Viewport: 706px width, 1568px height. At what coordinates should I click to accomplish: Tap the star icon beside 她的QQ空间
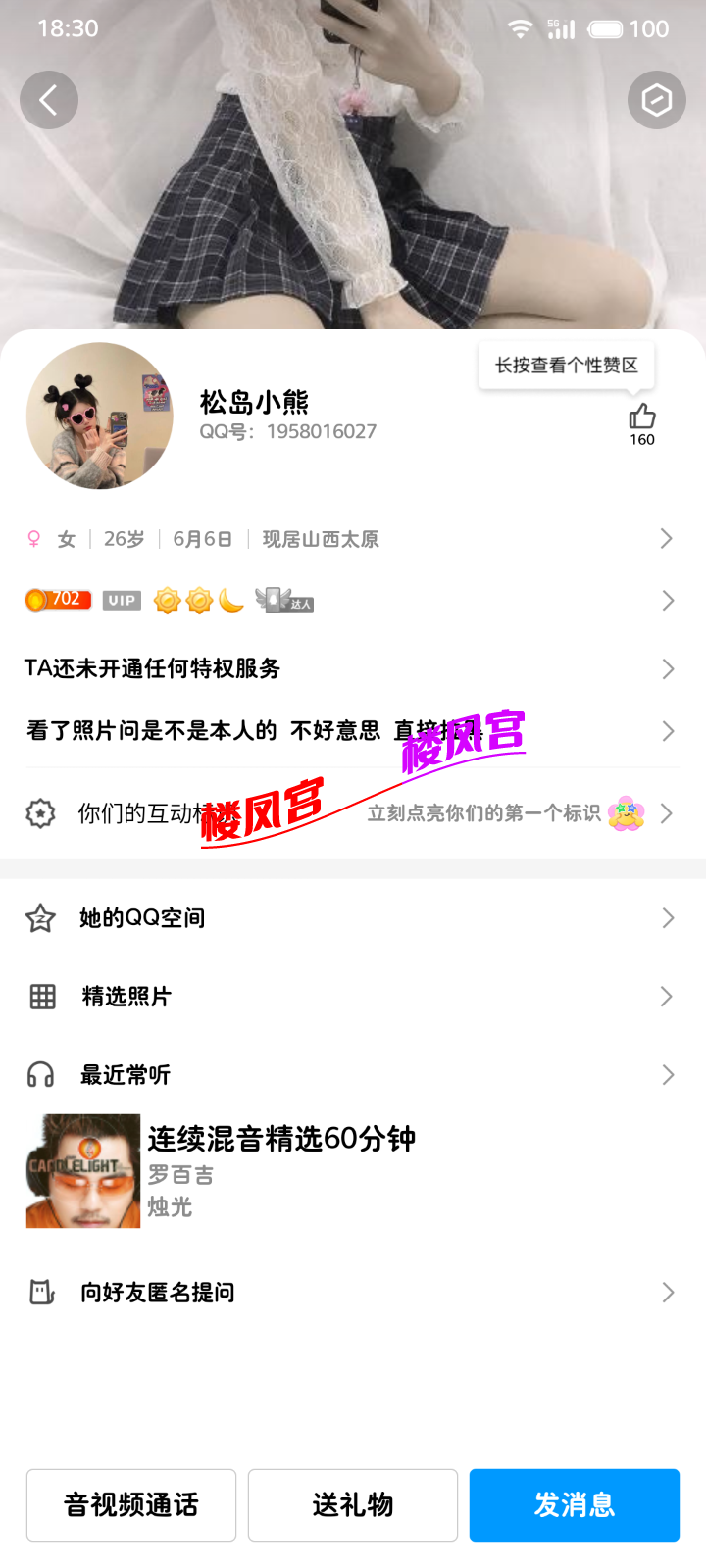[39, 917]
